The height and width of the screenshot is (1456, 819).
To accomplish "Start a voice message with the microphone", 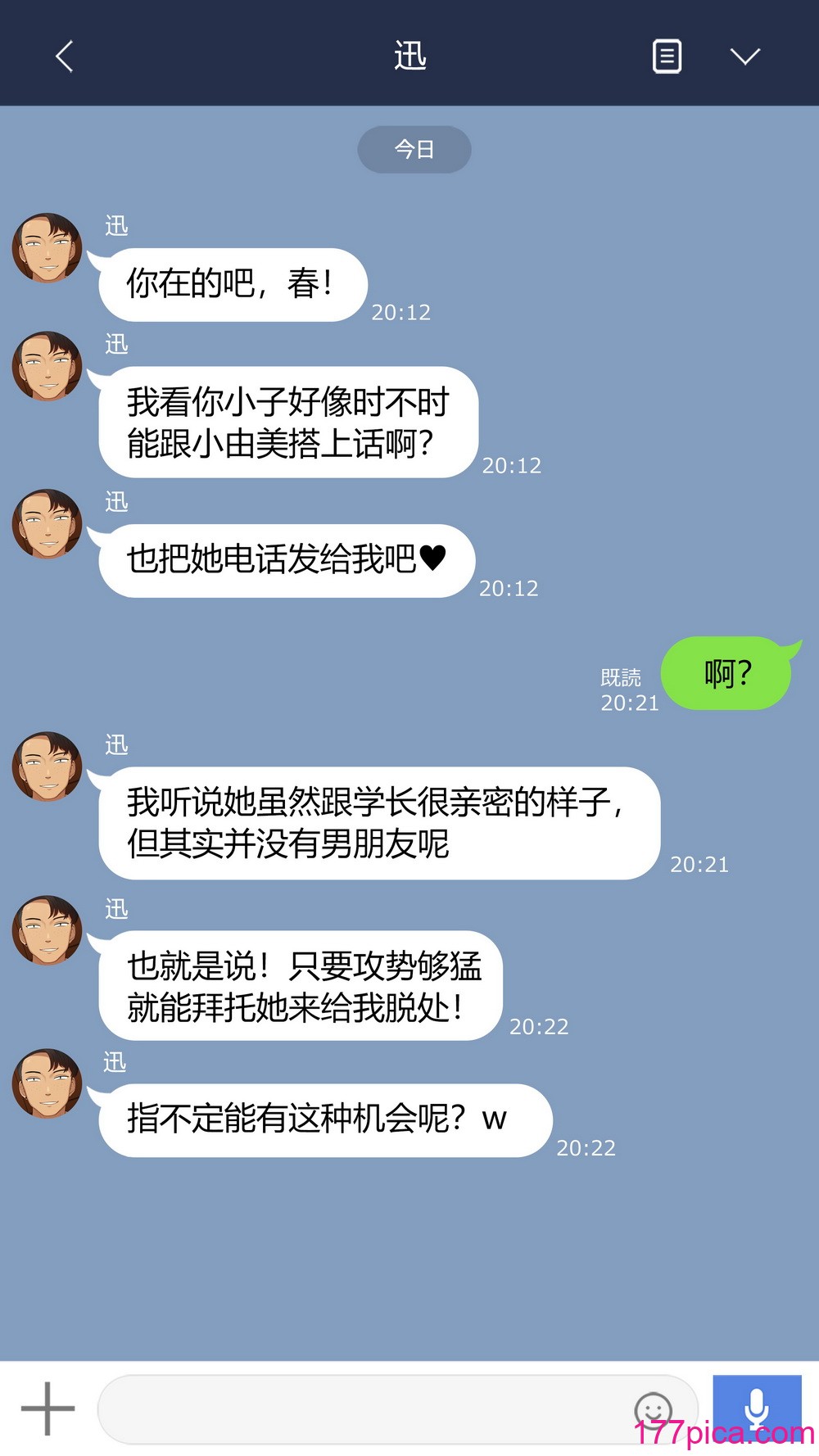I will [x=756, y=1407].
